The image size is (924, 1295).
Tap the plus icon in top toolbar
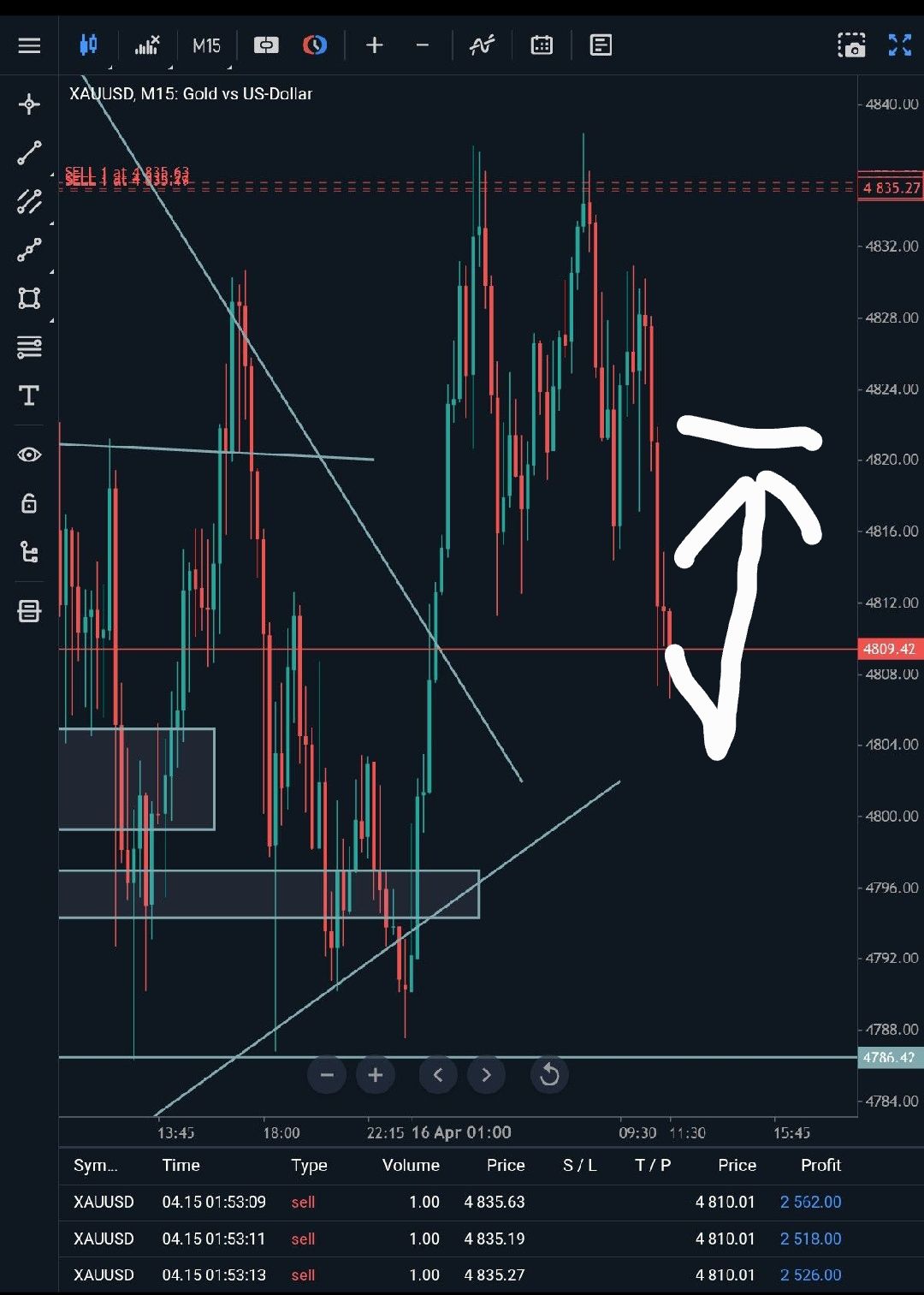374,45
